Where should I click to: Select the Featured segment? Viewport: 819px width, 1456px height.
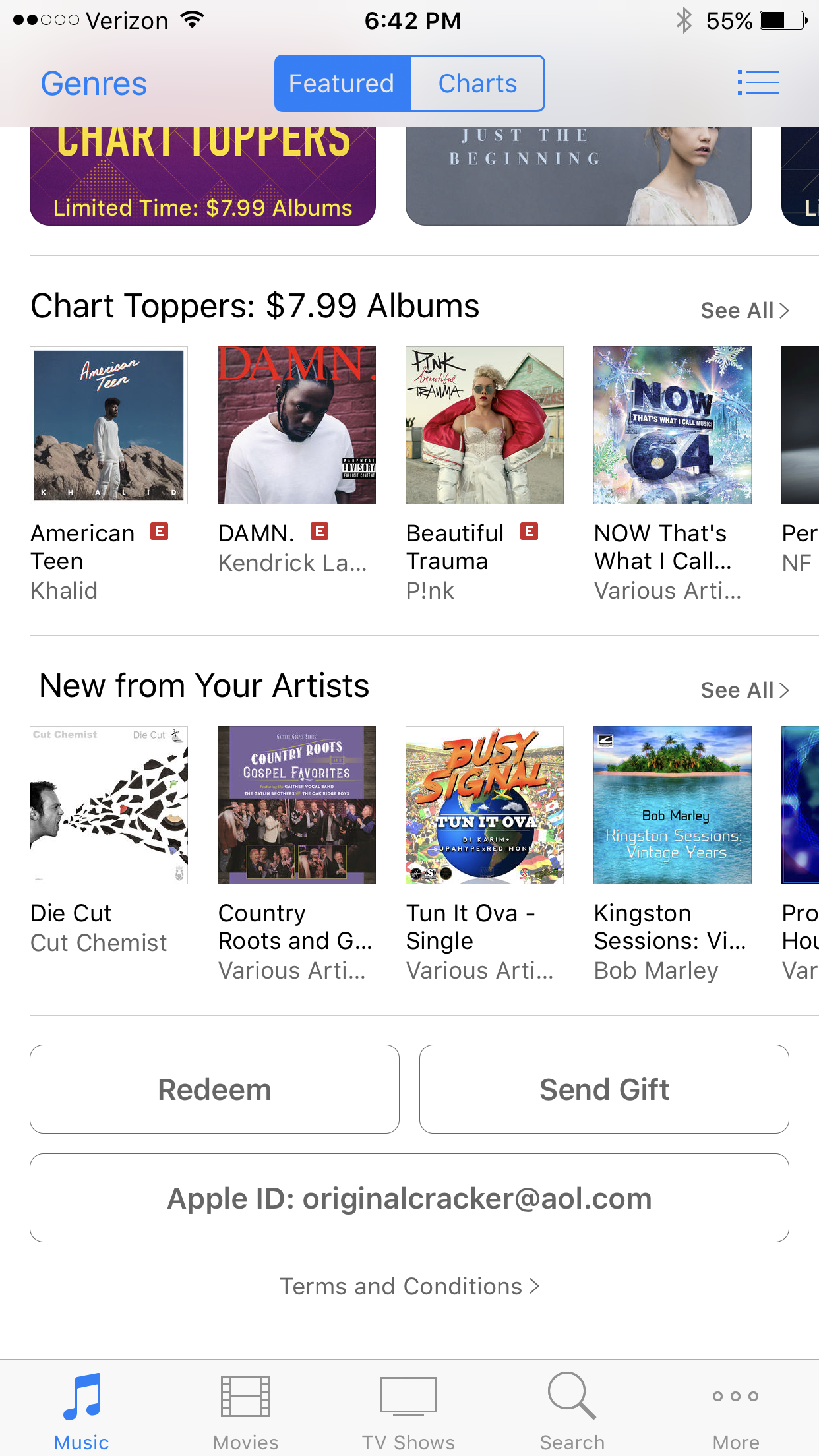coord(342,84)
